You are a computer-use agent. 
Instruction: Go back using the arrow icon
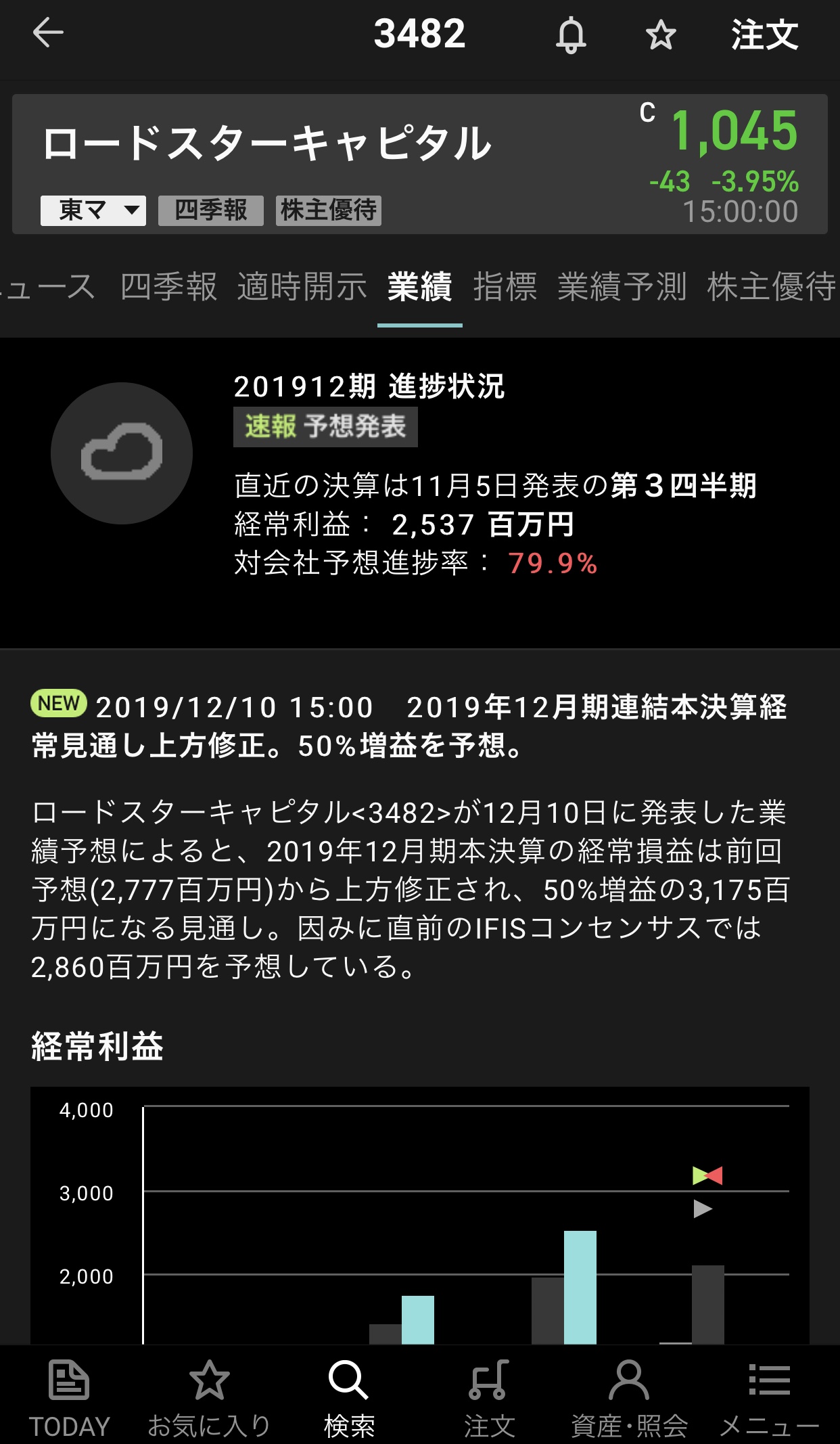click(48, 33)
